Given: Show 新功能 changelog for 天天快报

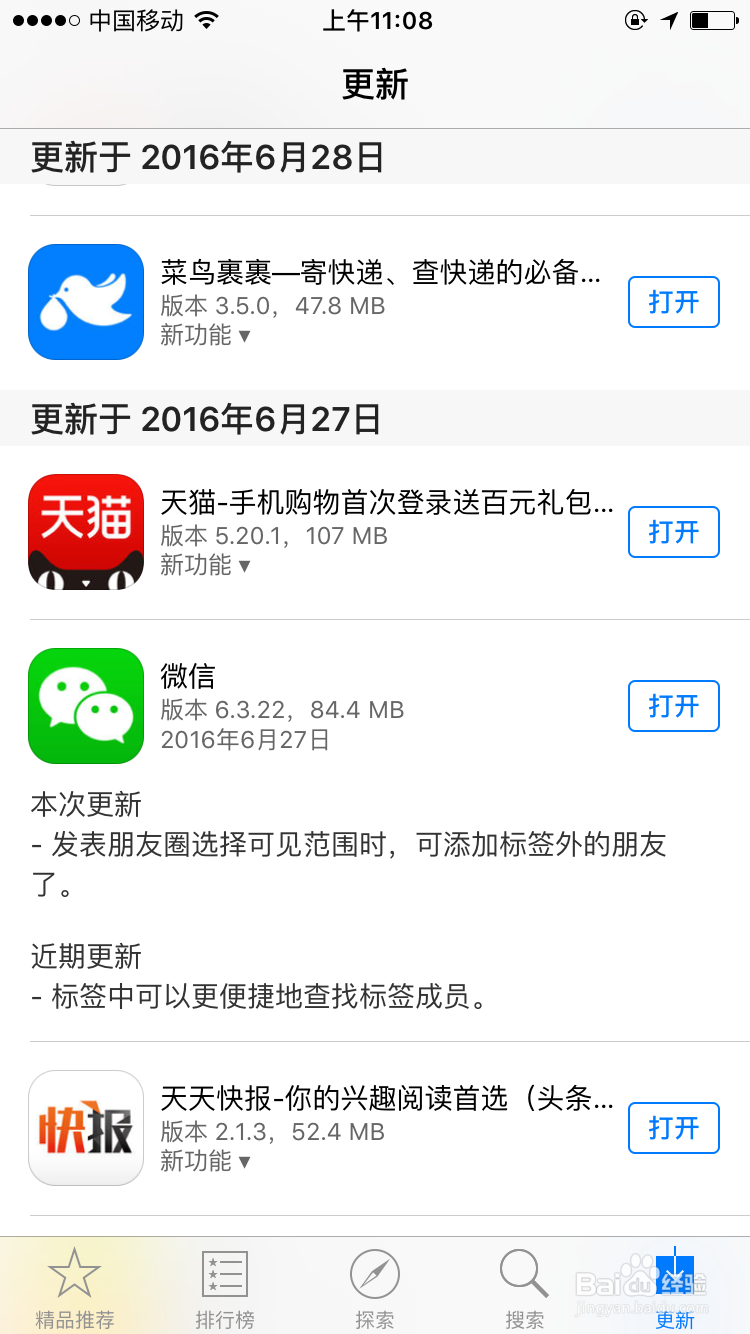Looking at the screenshot, I should 200,1162.
